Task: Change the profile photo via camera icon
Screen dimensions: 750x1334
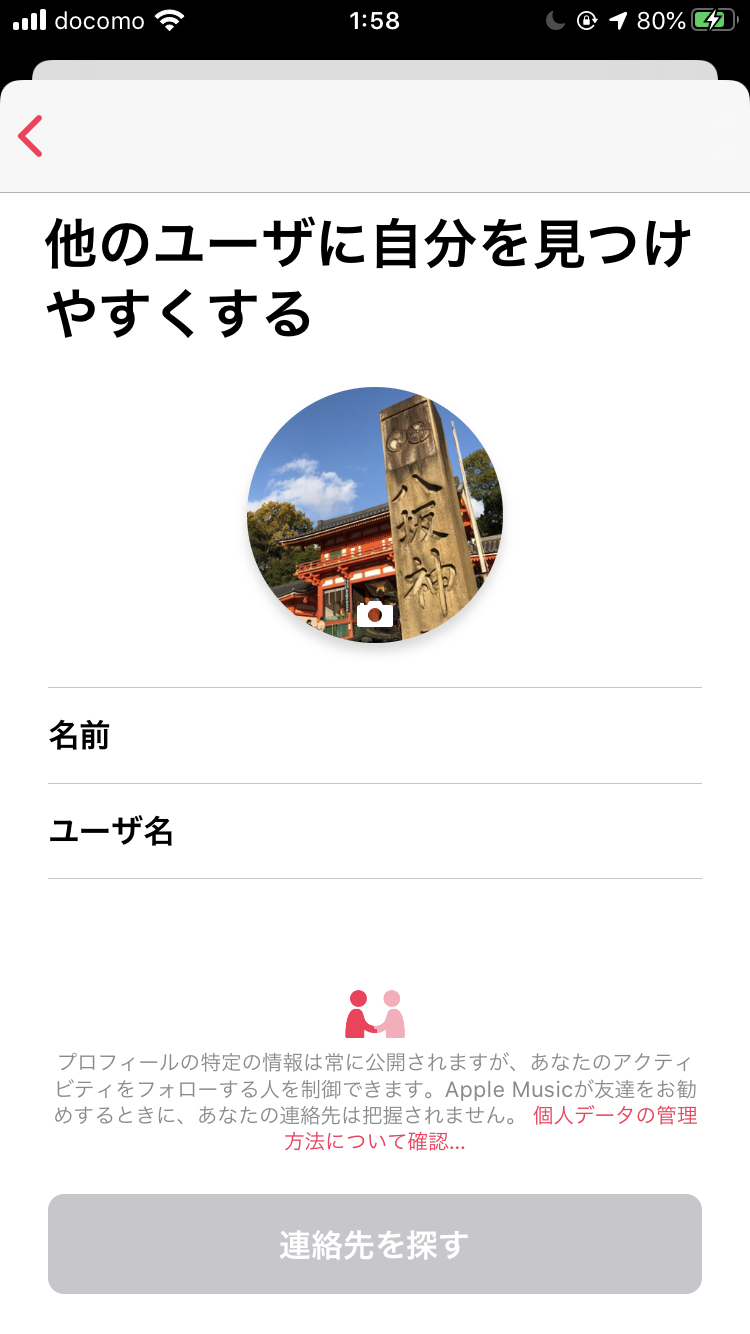Action: point(375,614)
